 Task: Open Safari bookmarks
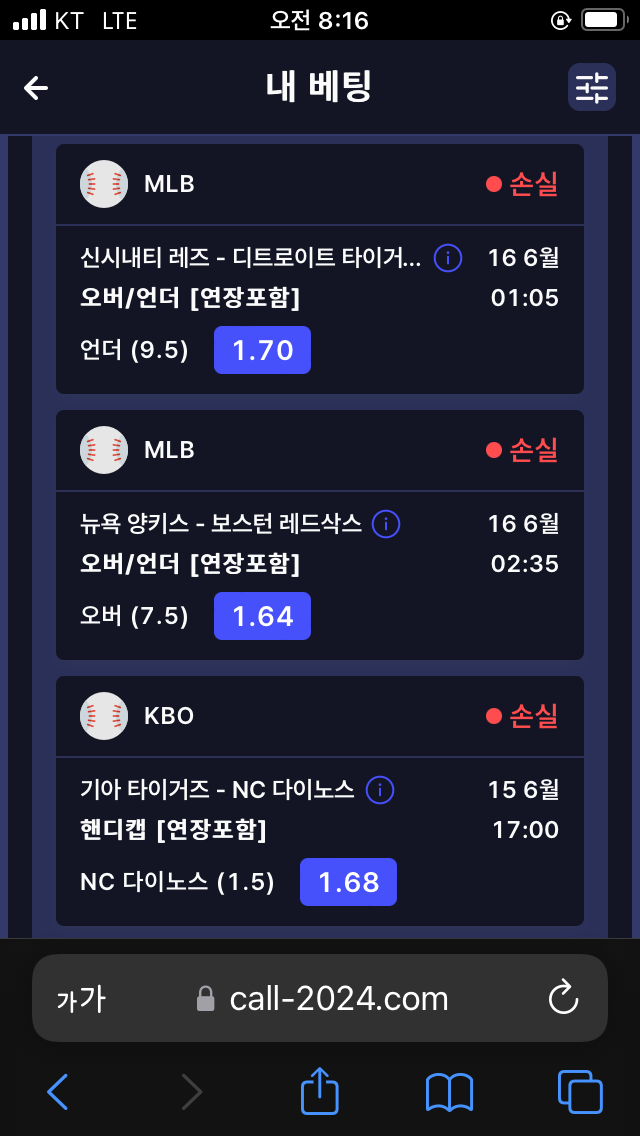pyautogui.click(x=449, y=1091)
